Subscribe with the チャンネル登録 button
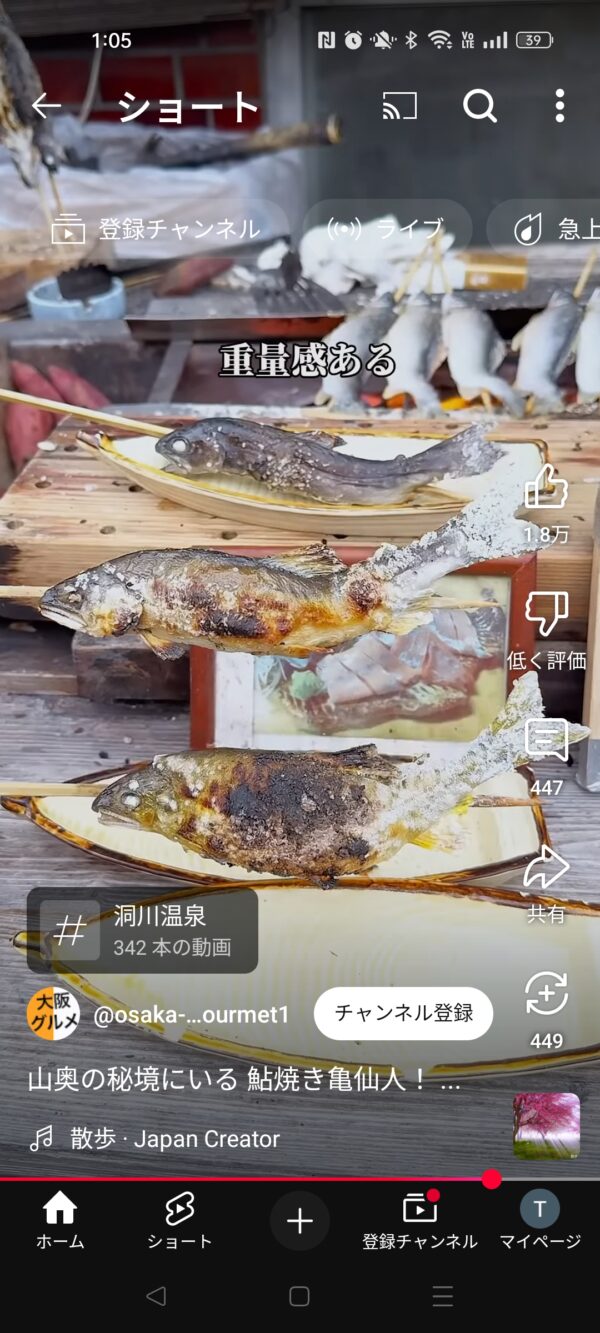600x1333 pixels. tap(404, 1013)
